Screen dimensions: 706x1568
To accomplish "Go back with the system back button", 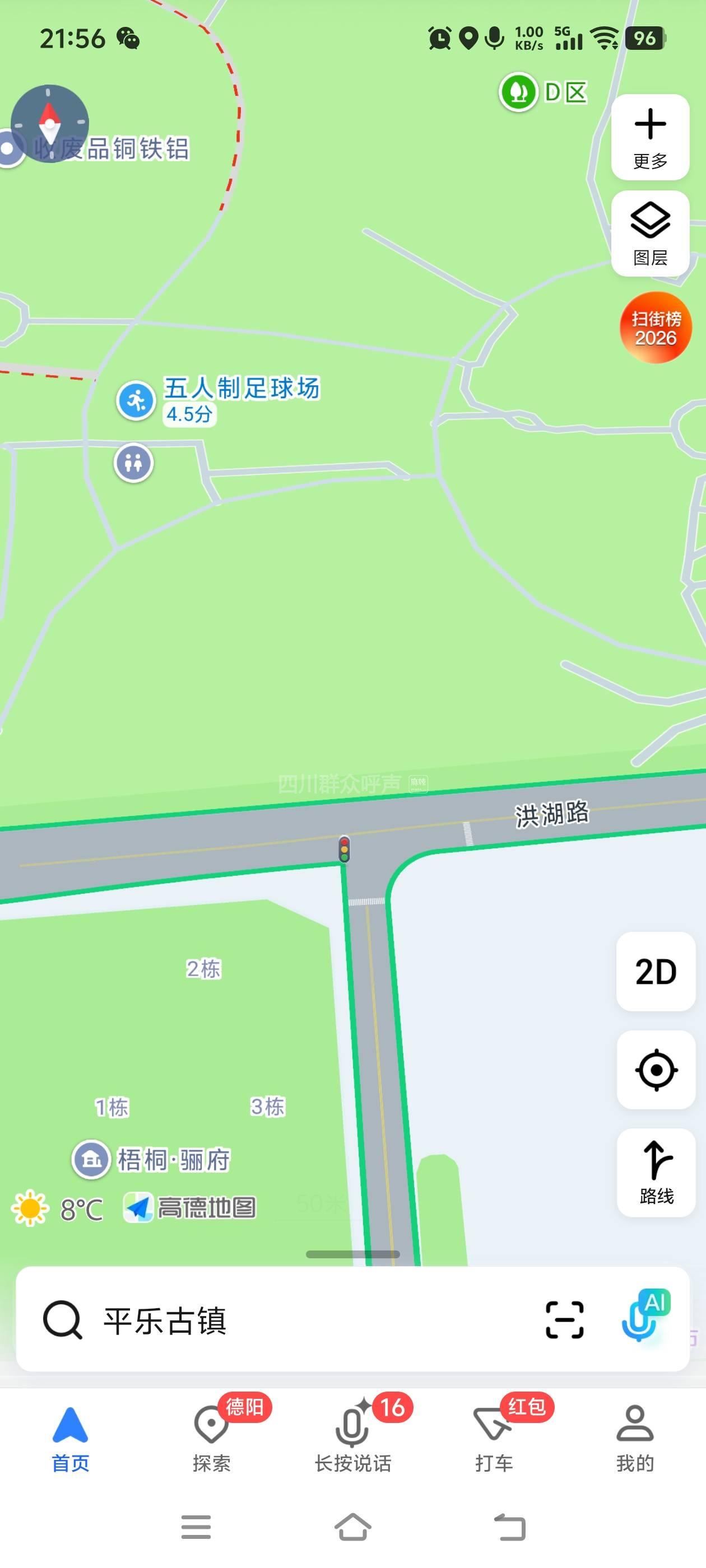I will coord(509,1527).
